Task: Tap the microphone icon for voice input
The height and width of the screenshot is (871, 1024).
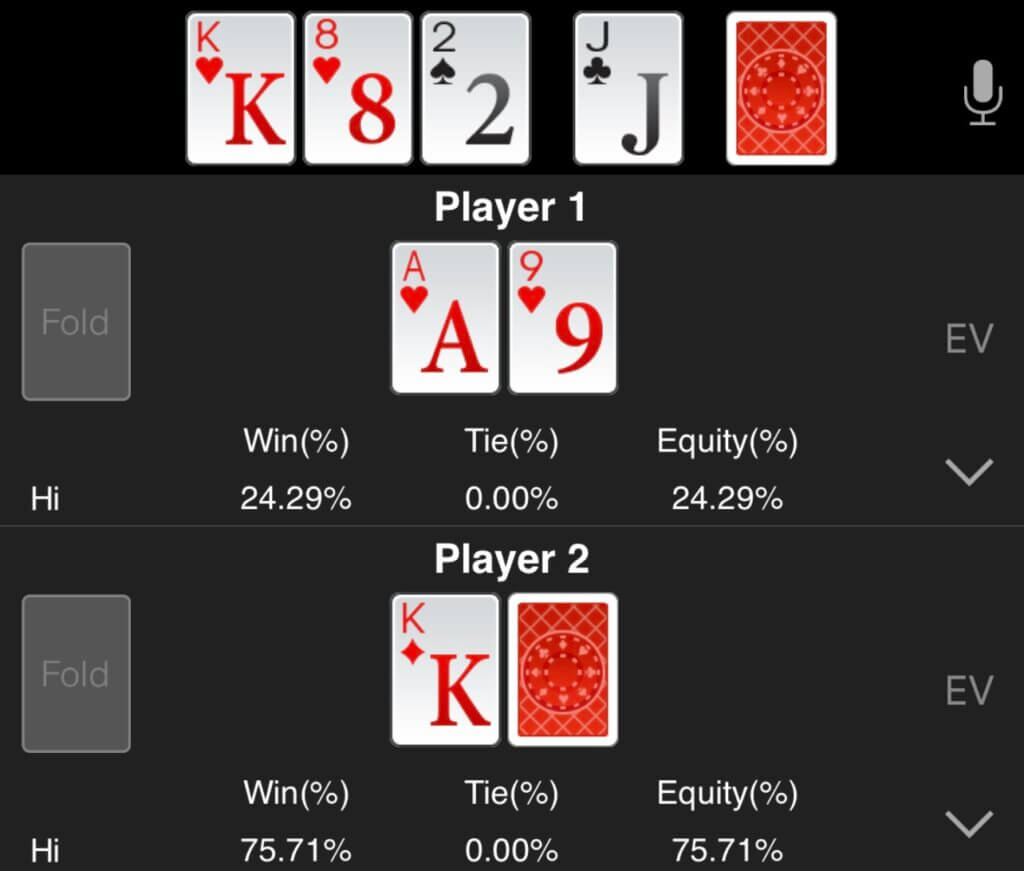Action: (982, 92)
